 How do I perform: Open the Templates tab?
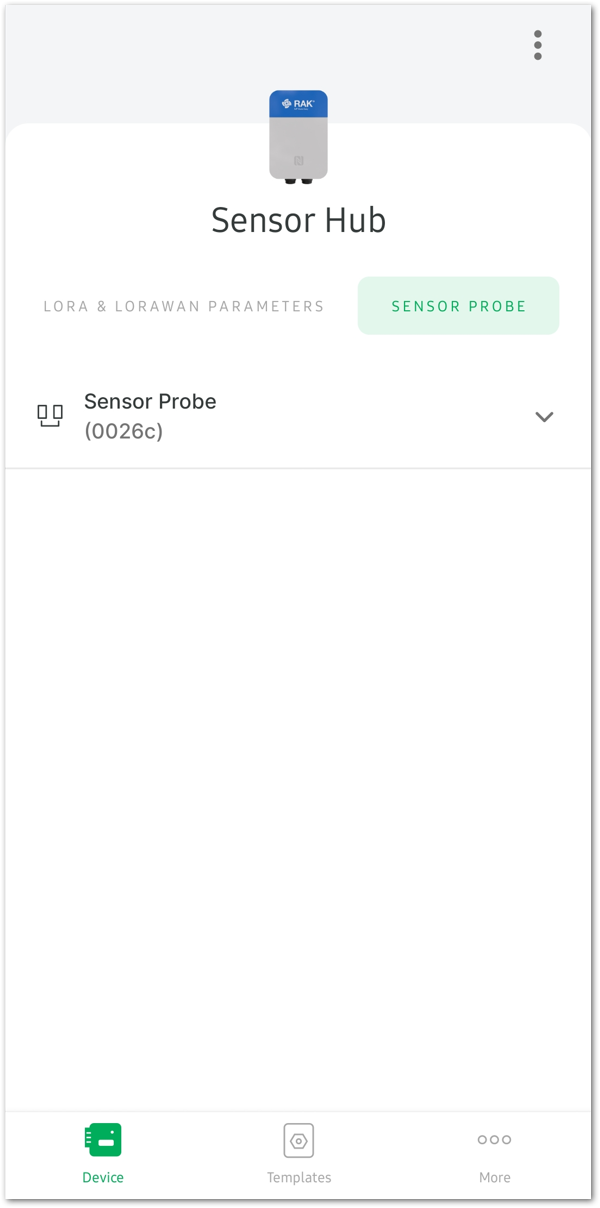[x=299, y=1153]
